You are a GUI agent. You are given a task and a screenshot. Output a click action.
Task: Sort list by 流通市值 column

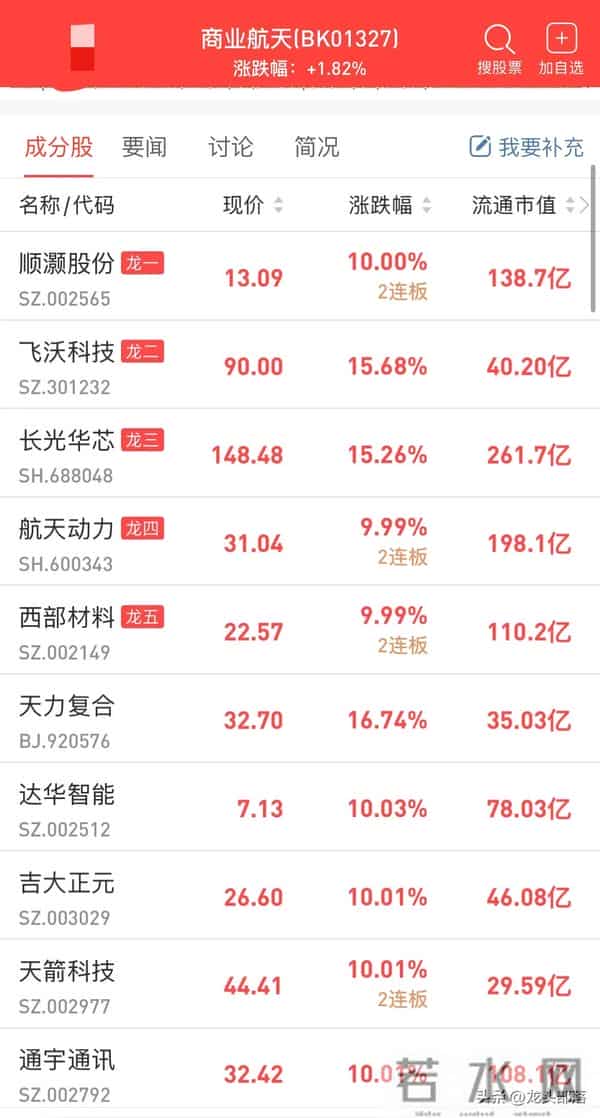(x=522, y=205)
